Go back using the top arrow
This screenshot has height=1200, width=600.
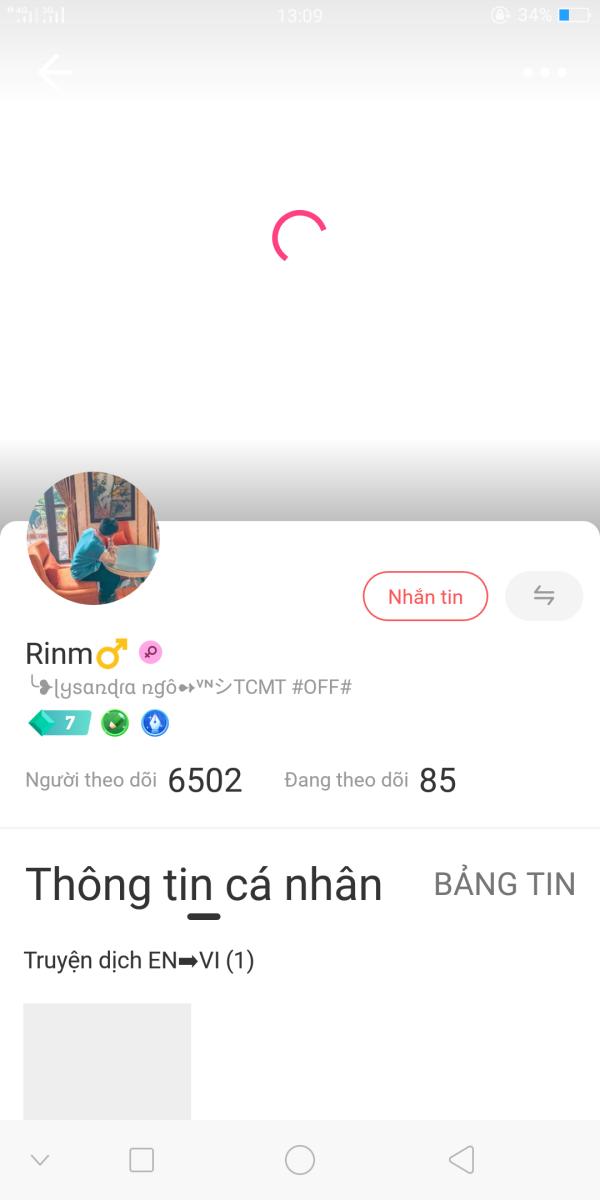click(x=54, y=71)
